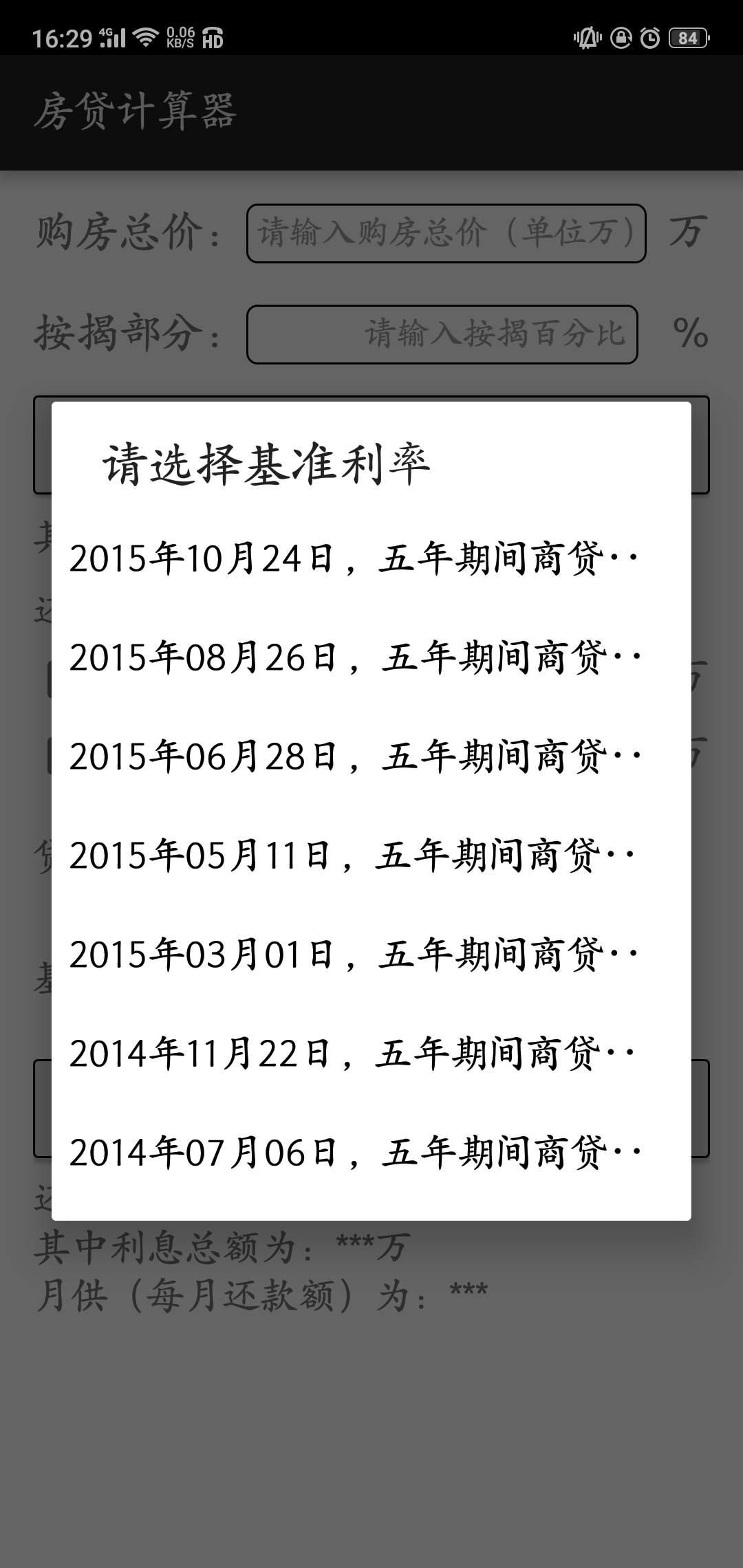This screenshot has height=1568, width=743.
Task: Choose the 2015年03月01日 benchmark rate
Action: pyautogui.click(x=371, y=954)
